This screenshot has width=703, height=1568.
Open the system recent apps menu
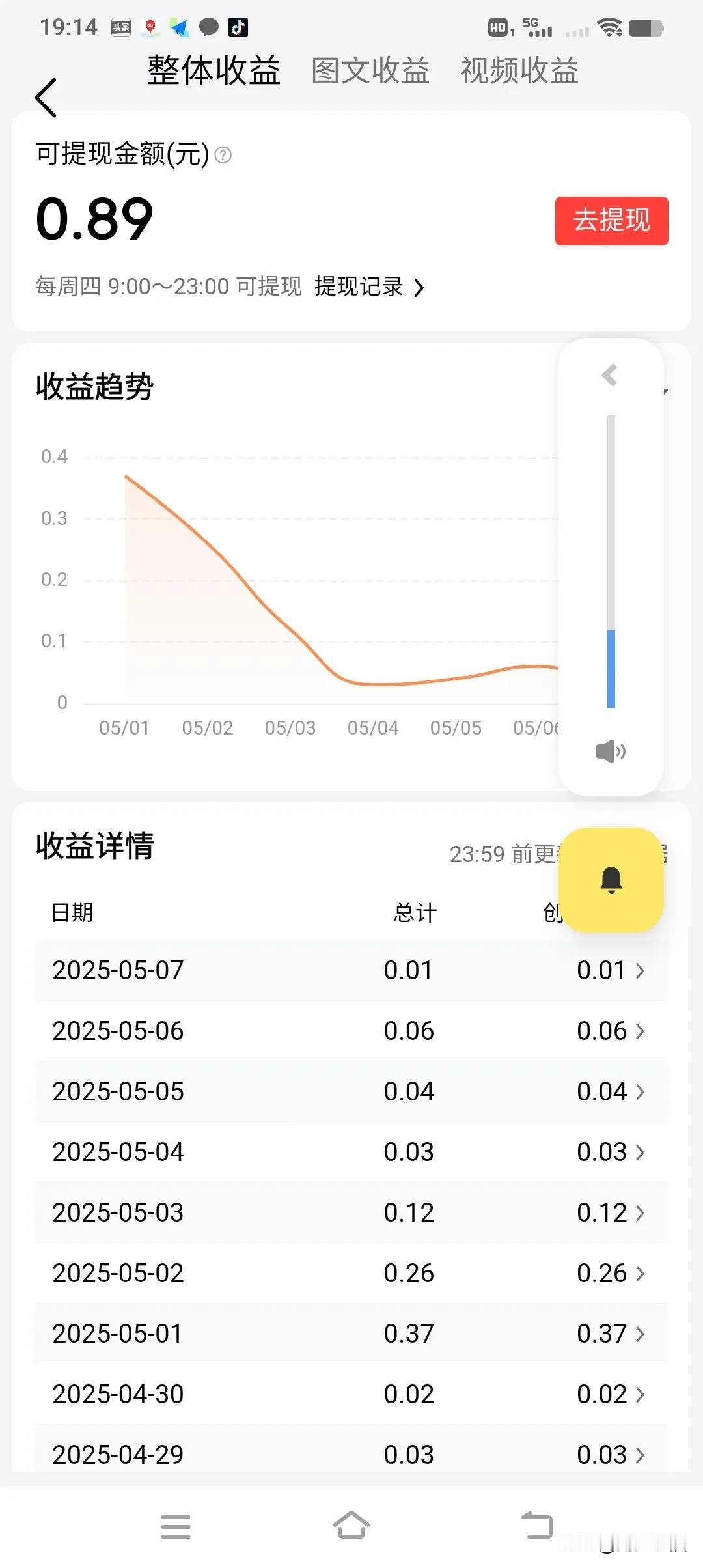pos(176,1526)
